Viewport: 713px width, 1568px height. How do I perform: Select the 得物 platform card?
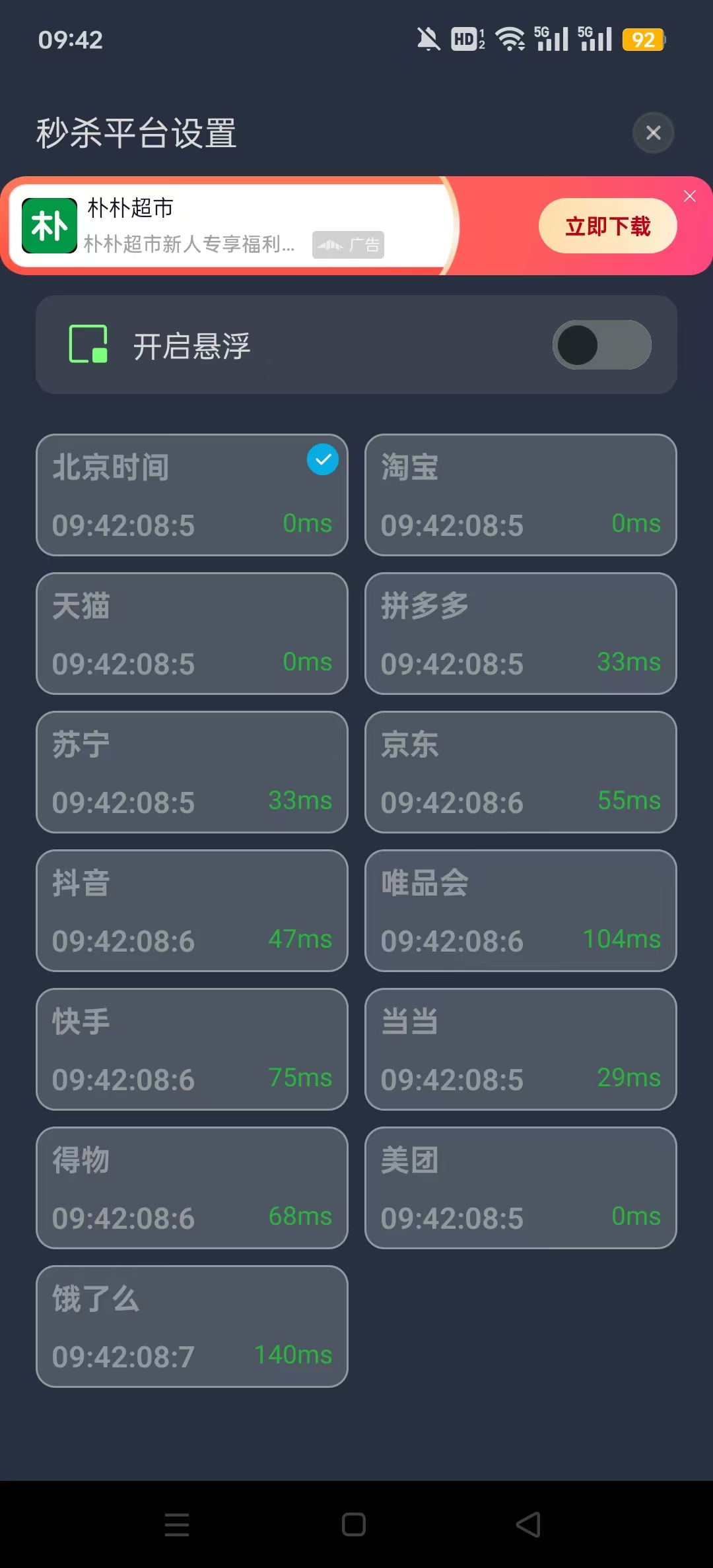(x=191, y=1188)
